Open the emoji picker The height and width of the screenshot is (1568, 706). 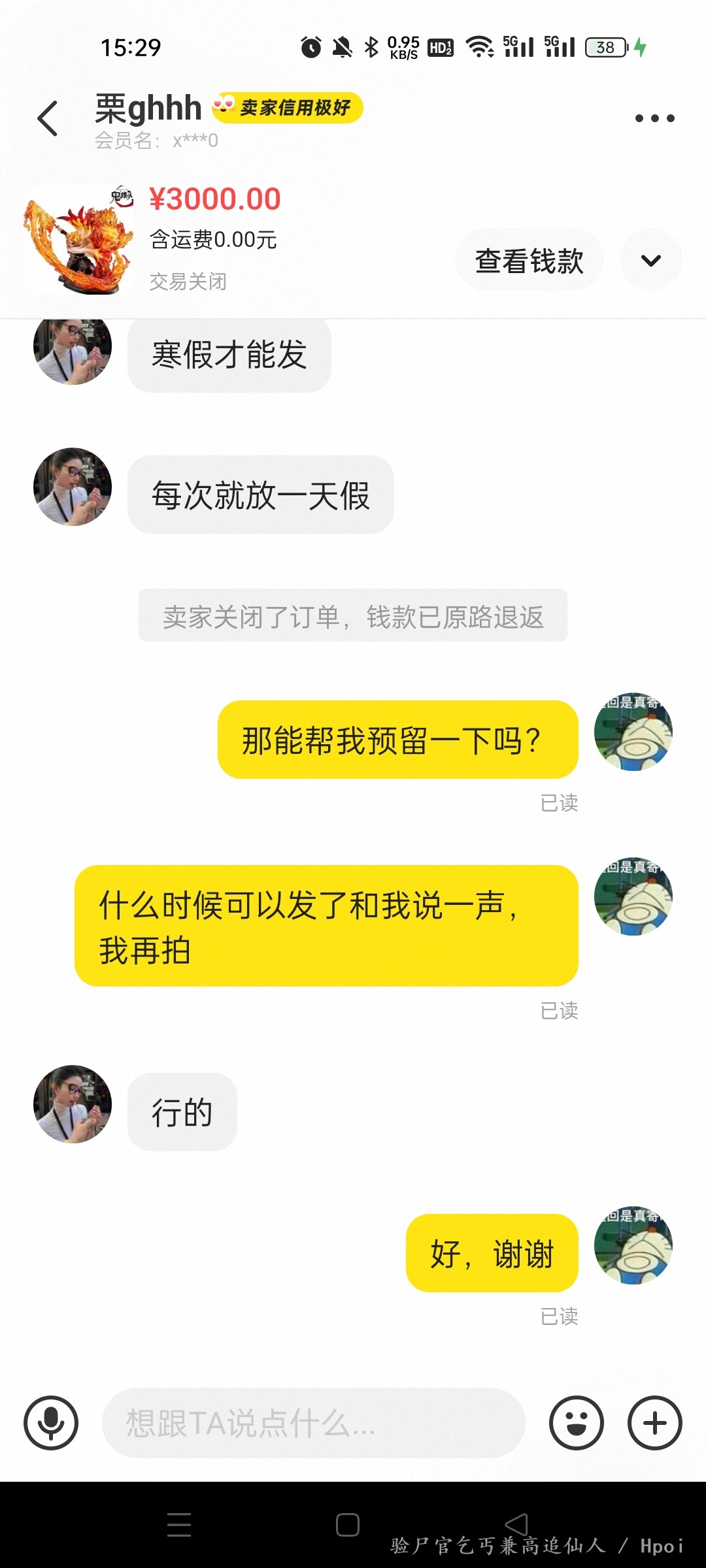[576, 1423]
